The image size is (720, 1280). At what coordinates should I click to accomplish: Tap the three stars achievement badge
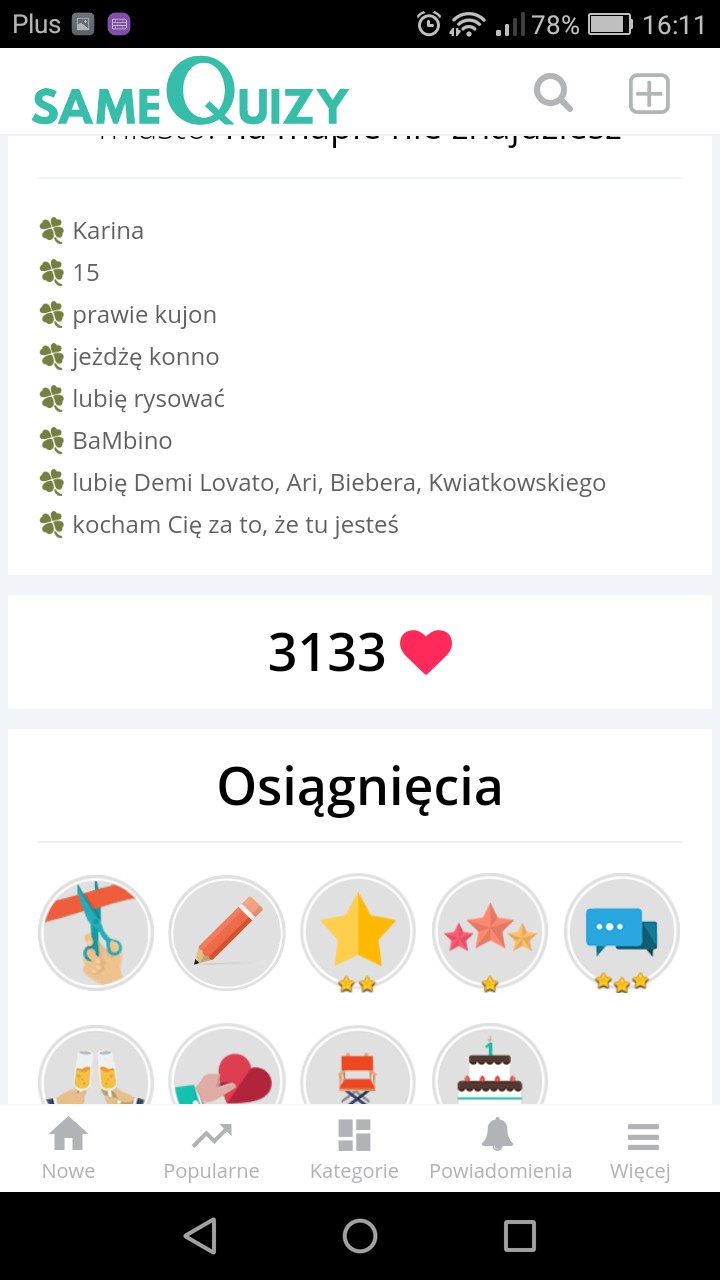490,932
